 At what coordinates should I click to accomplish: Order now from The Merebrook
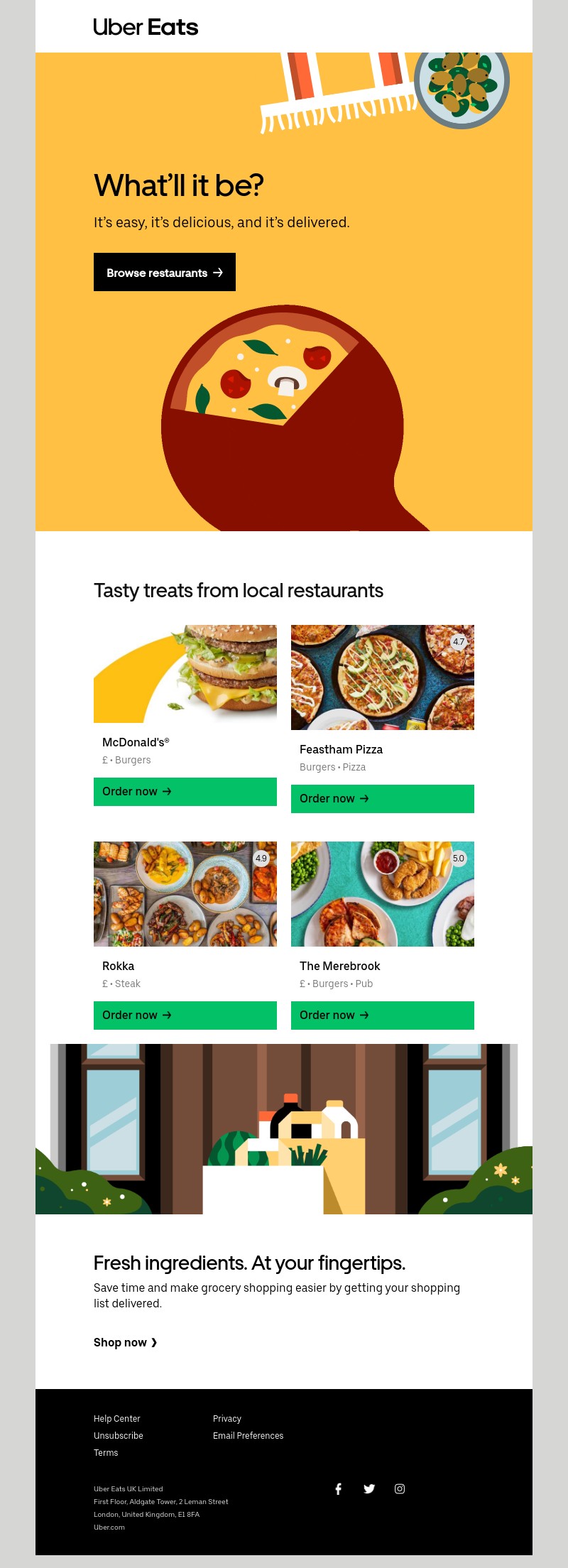coord(382,1016)
